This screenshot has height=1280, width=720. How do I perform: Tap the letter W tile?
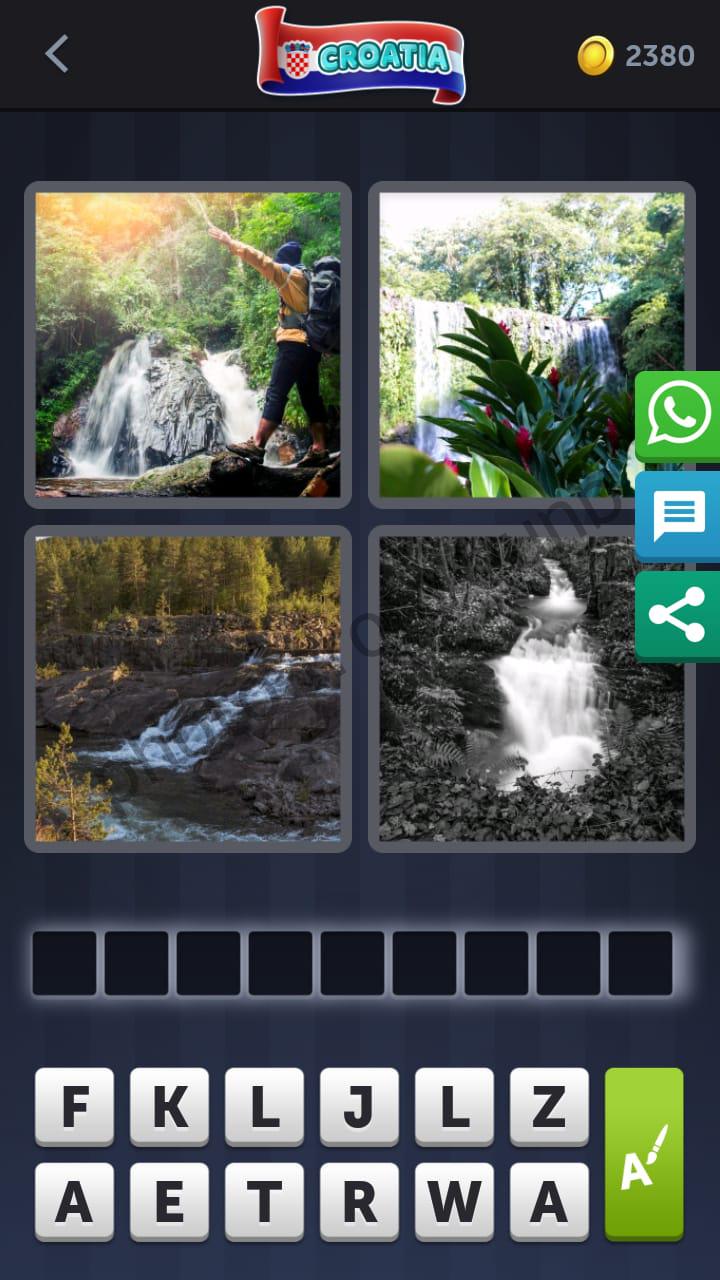[454, 1201]
